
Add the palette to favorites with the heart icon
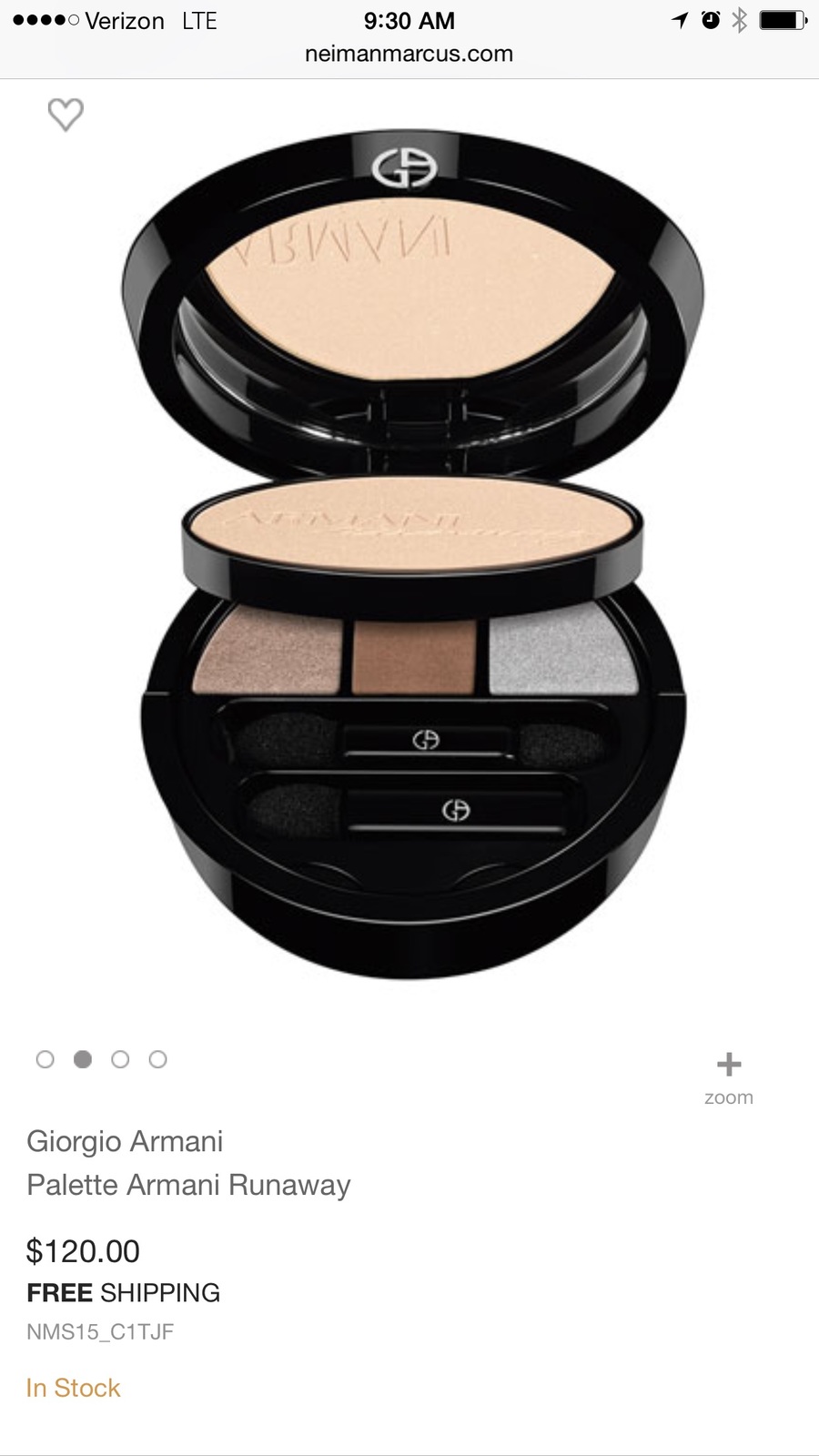point(66,114)
